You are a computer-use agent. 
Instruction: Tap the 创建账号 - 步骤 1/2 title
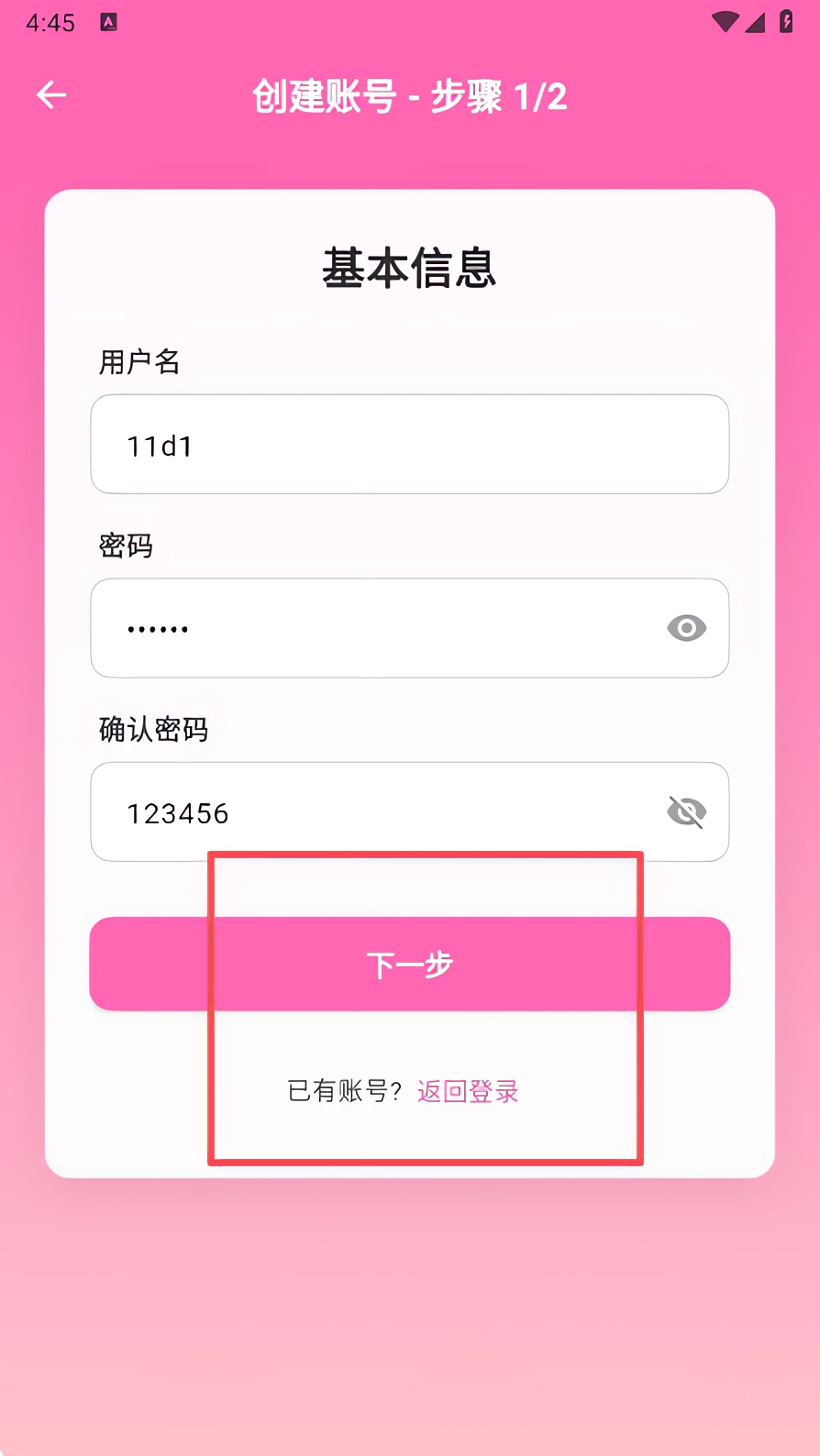click(x=409, y=95)
